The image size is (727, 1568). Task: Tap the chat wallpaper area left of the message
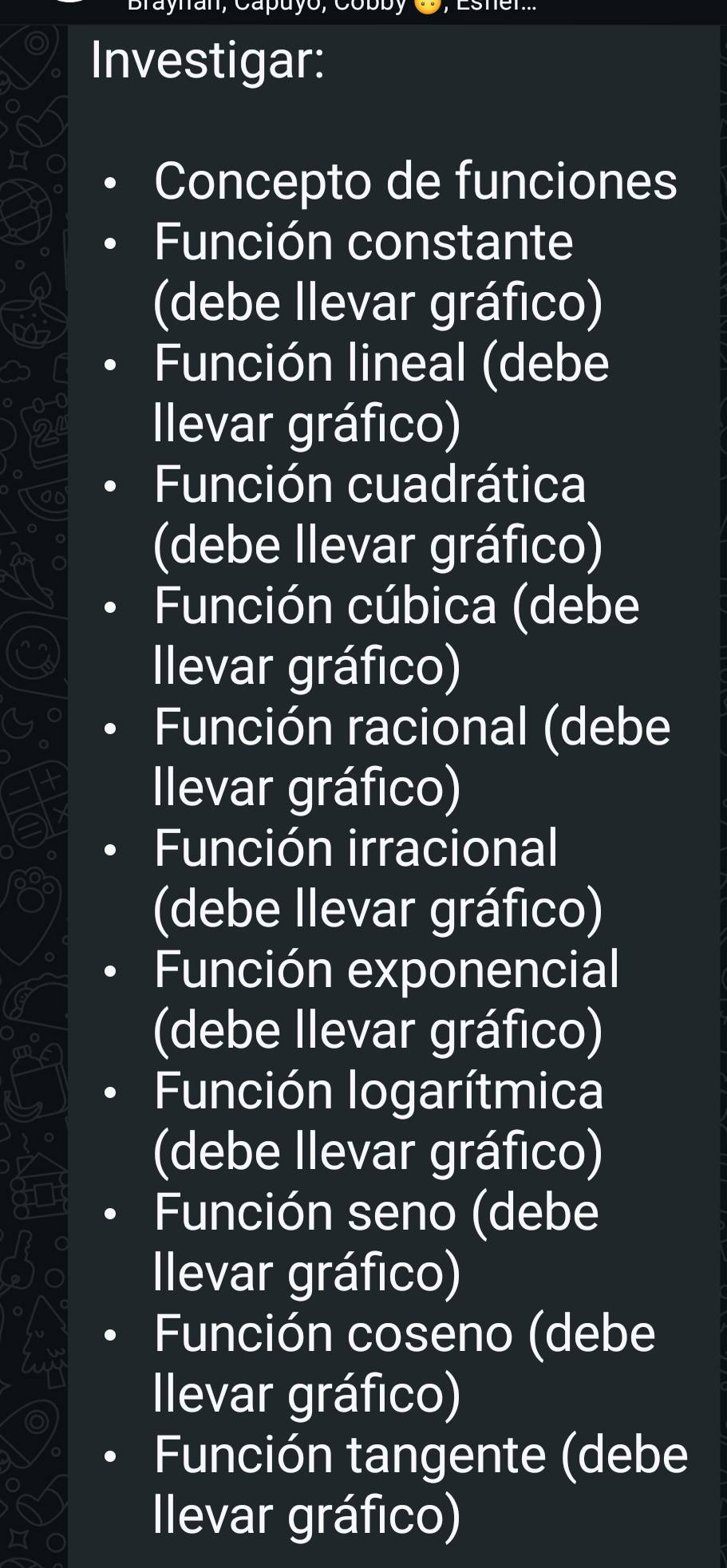click(35, 718)
